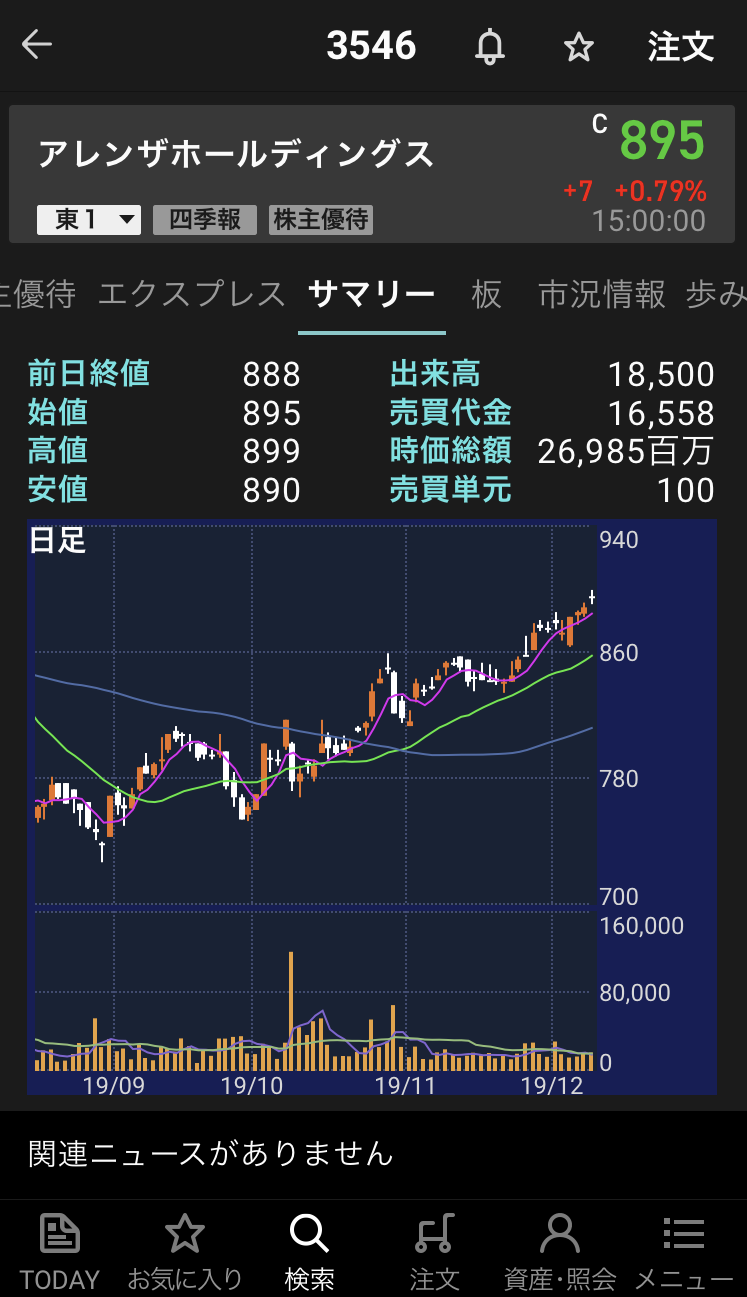The width and height of the screenshot is (747, 1297).
Task: Open the 四季報 report
Action: (205, 220)
